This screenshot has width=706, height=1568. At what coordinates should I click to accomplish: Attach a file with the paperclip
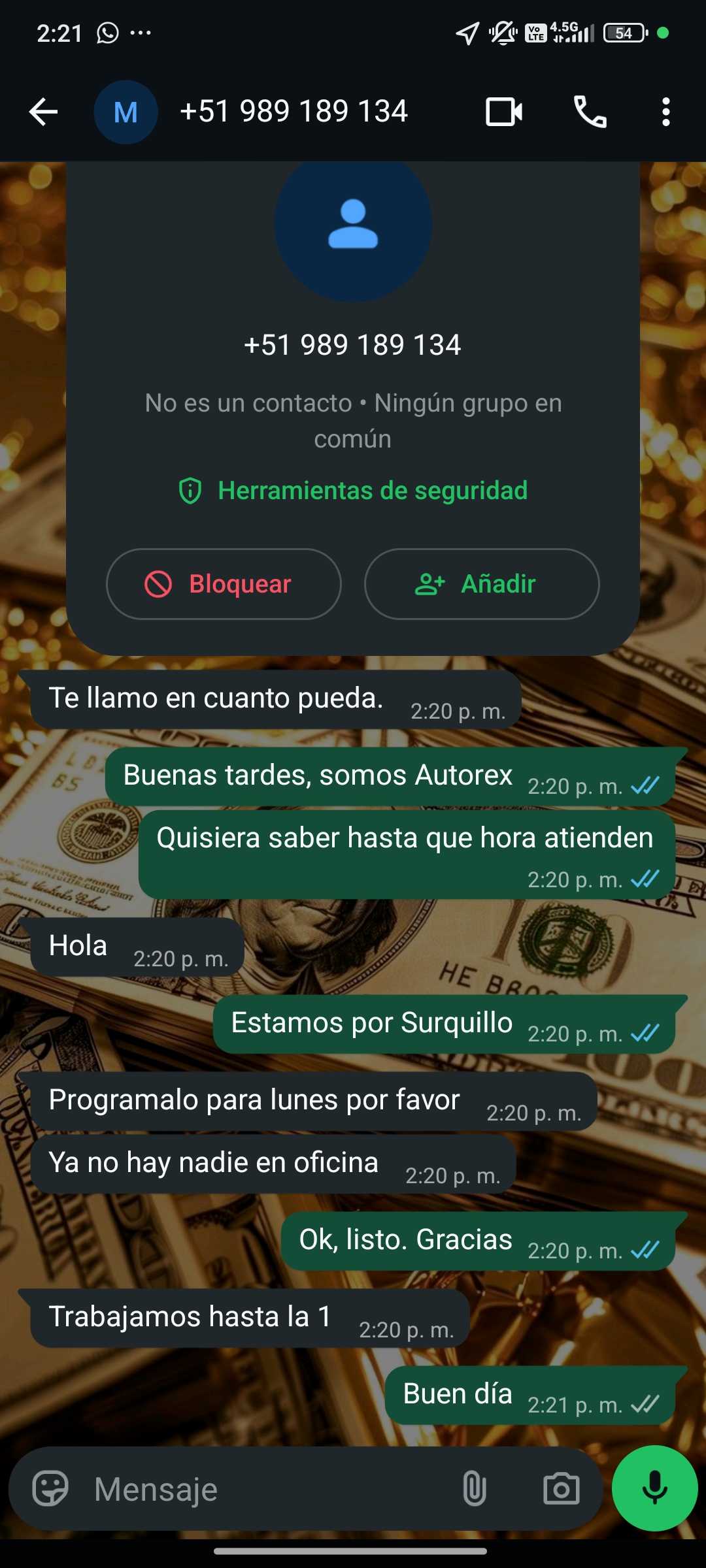tap(474, 1489)
